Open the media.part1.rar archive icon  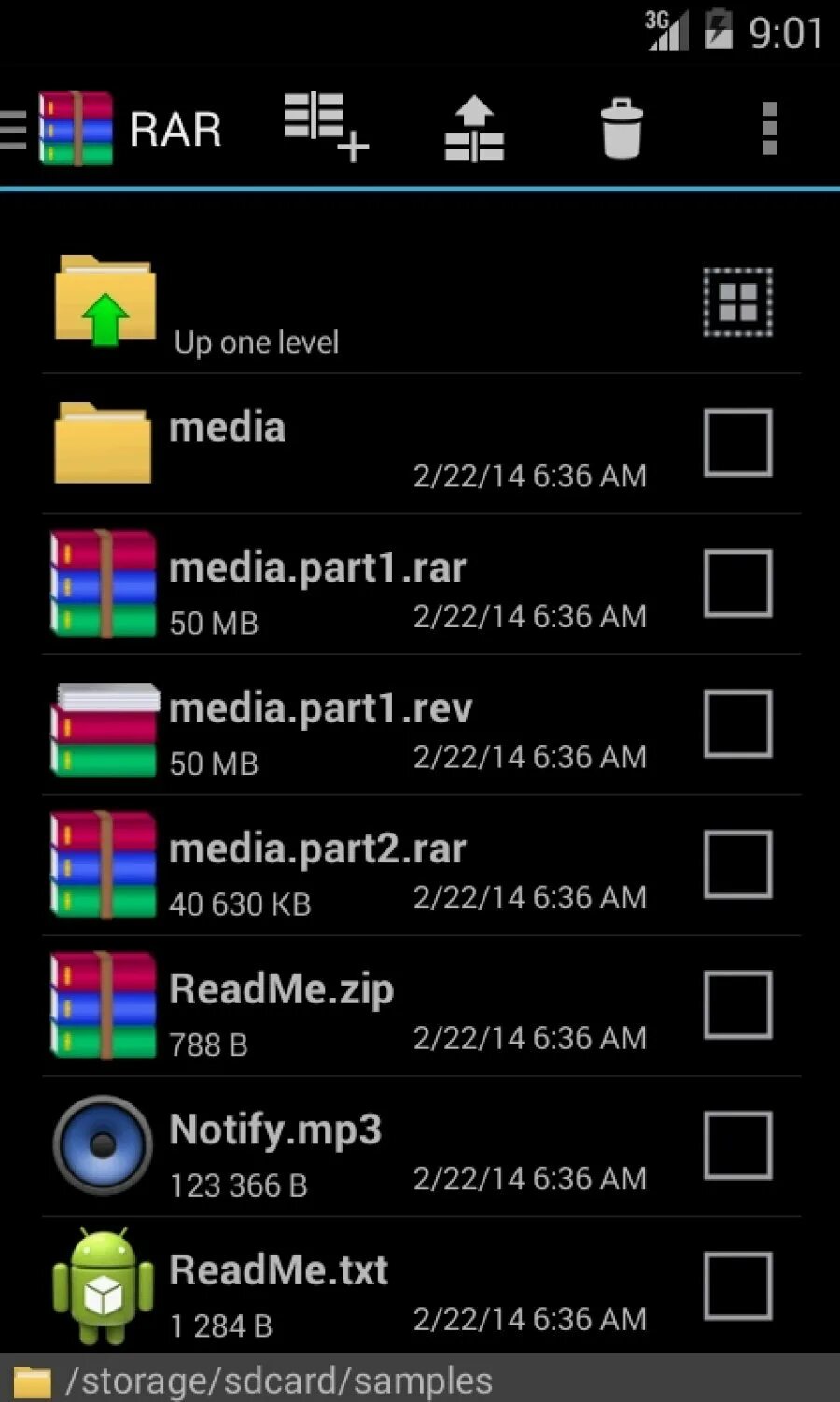click(101, 583)
